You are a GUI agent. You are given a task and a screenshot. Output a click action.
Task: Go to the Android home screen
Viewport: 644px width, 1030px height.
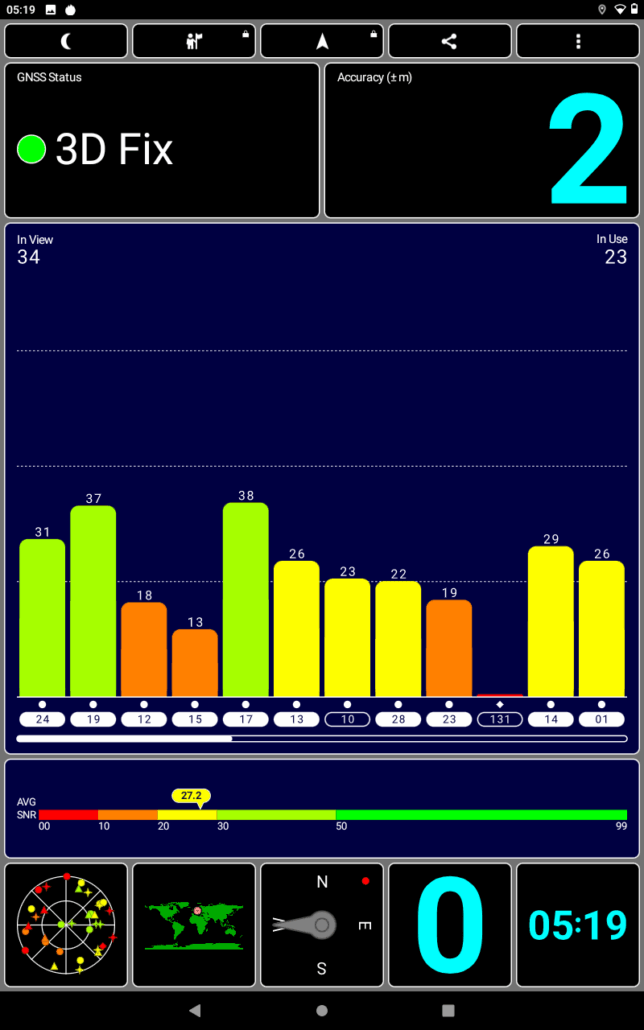(322, 1011)
